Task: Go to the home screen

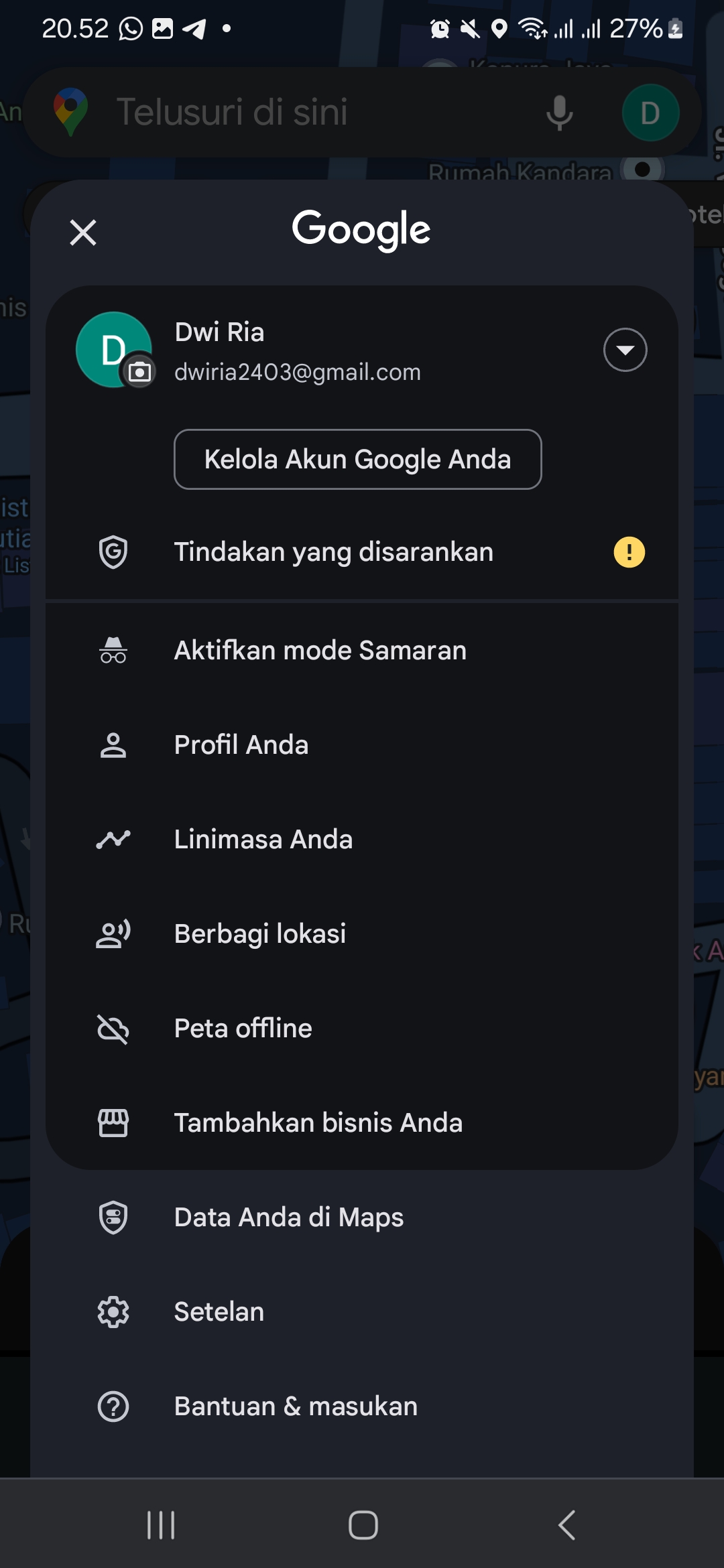Action: click(x=363, y=1525)
